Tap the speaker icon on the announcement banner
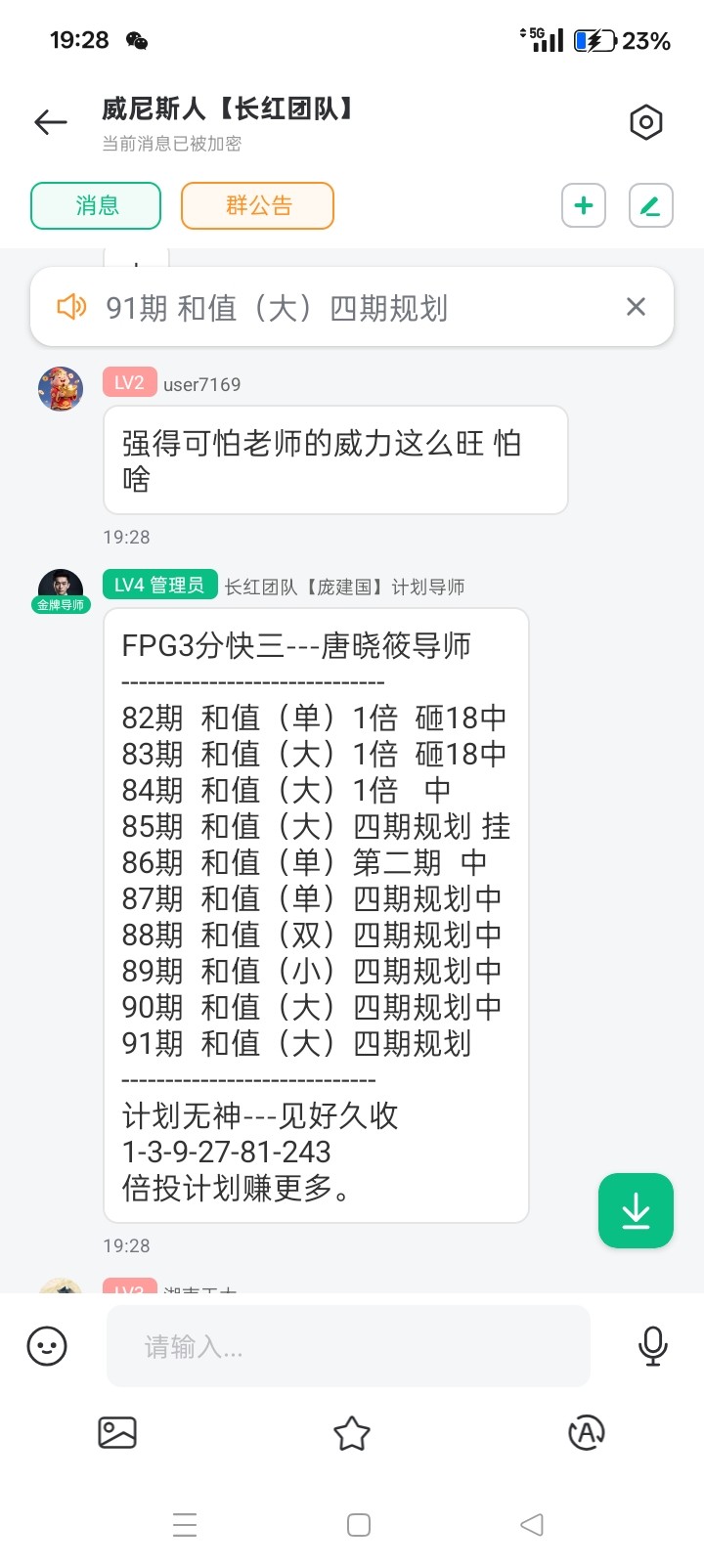Image resolution: width=704 pixels, height=1568 pixels. pos(72,307)
